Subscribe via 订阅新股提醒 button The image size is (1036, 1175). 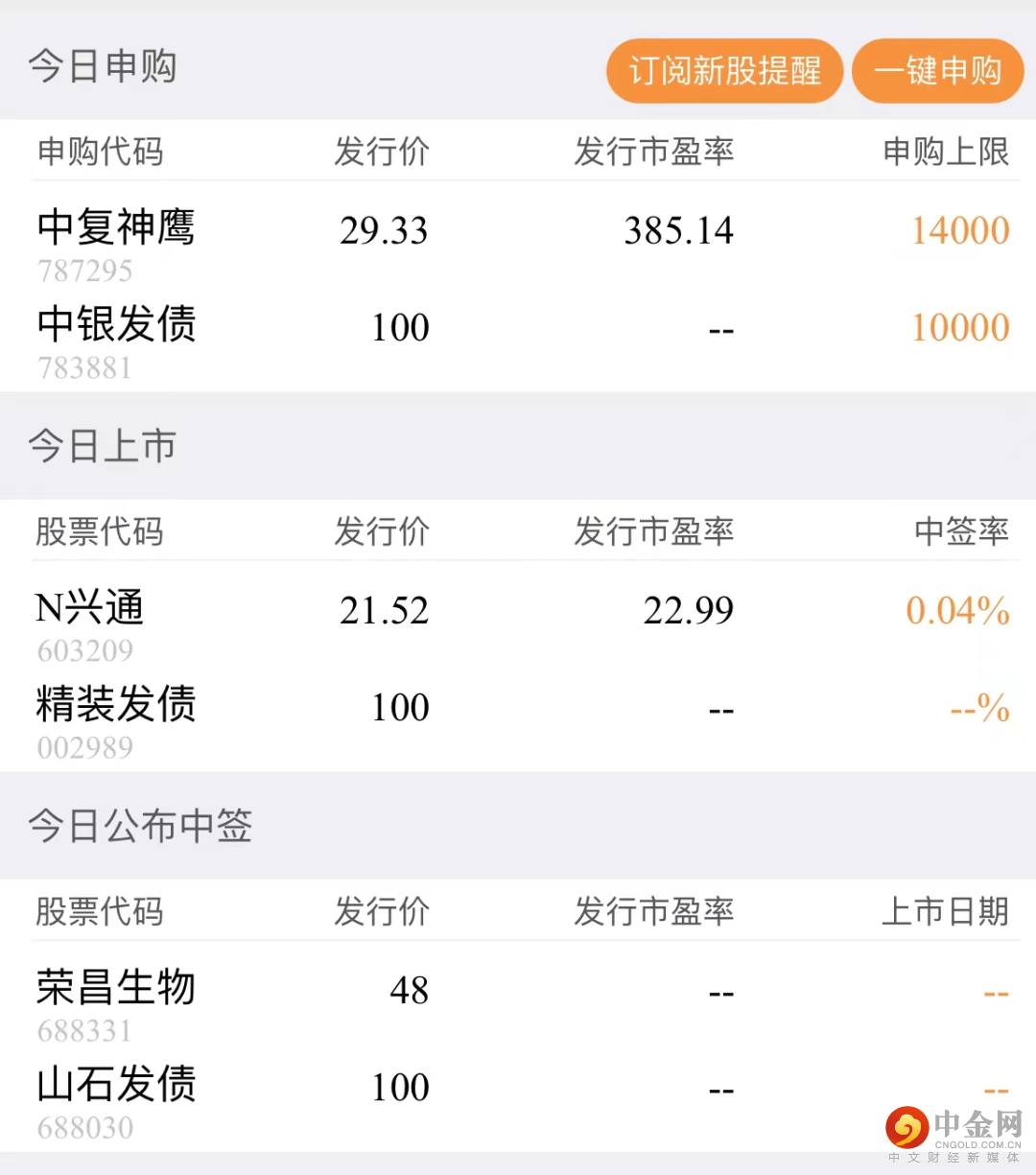724,71
